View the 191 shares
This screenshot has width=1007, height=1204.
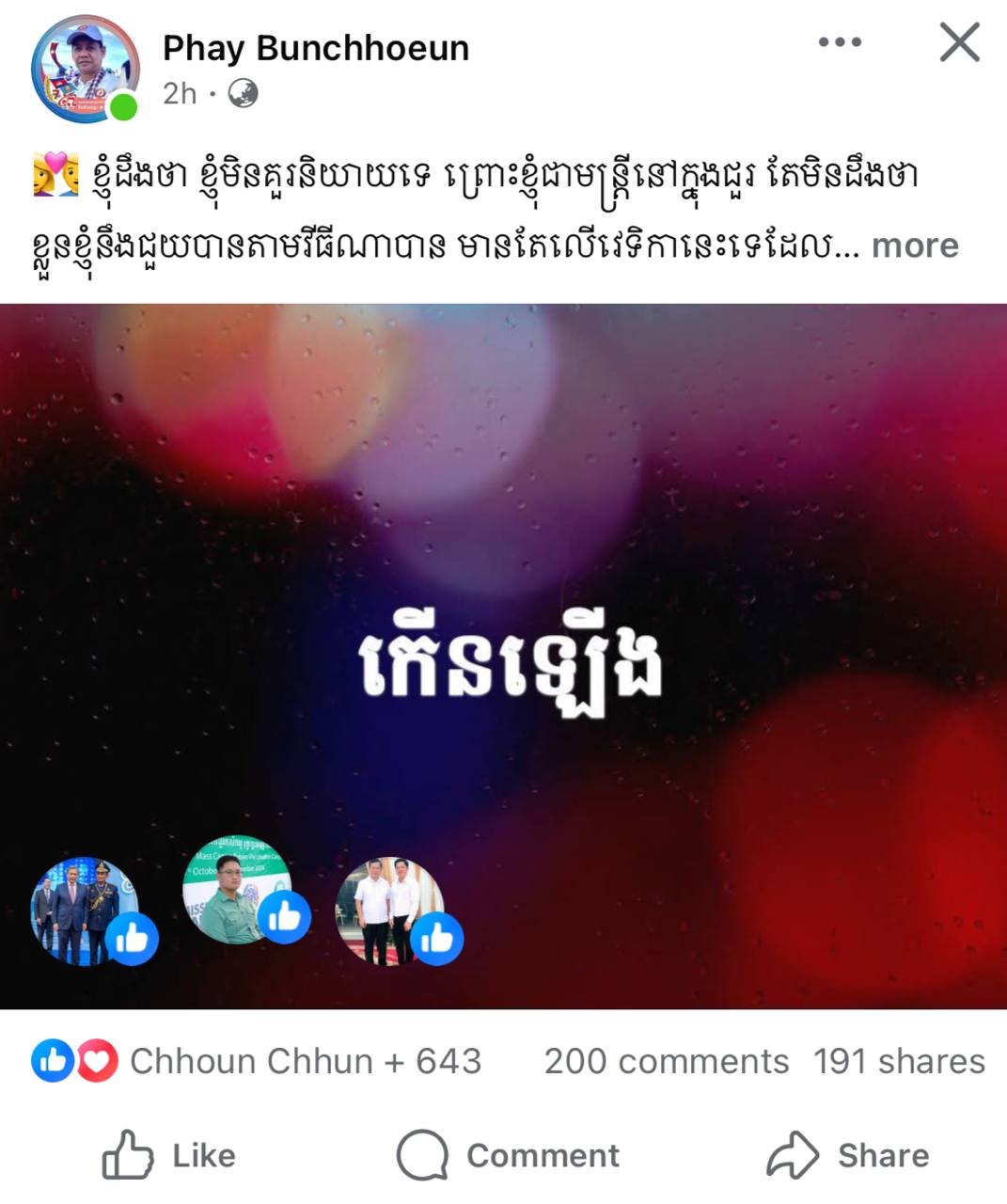tap(899, 1061)
